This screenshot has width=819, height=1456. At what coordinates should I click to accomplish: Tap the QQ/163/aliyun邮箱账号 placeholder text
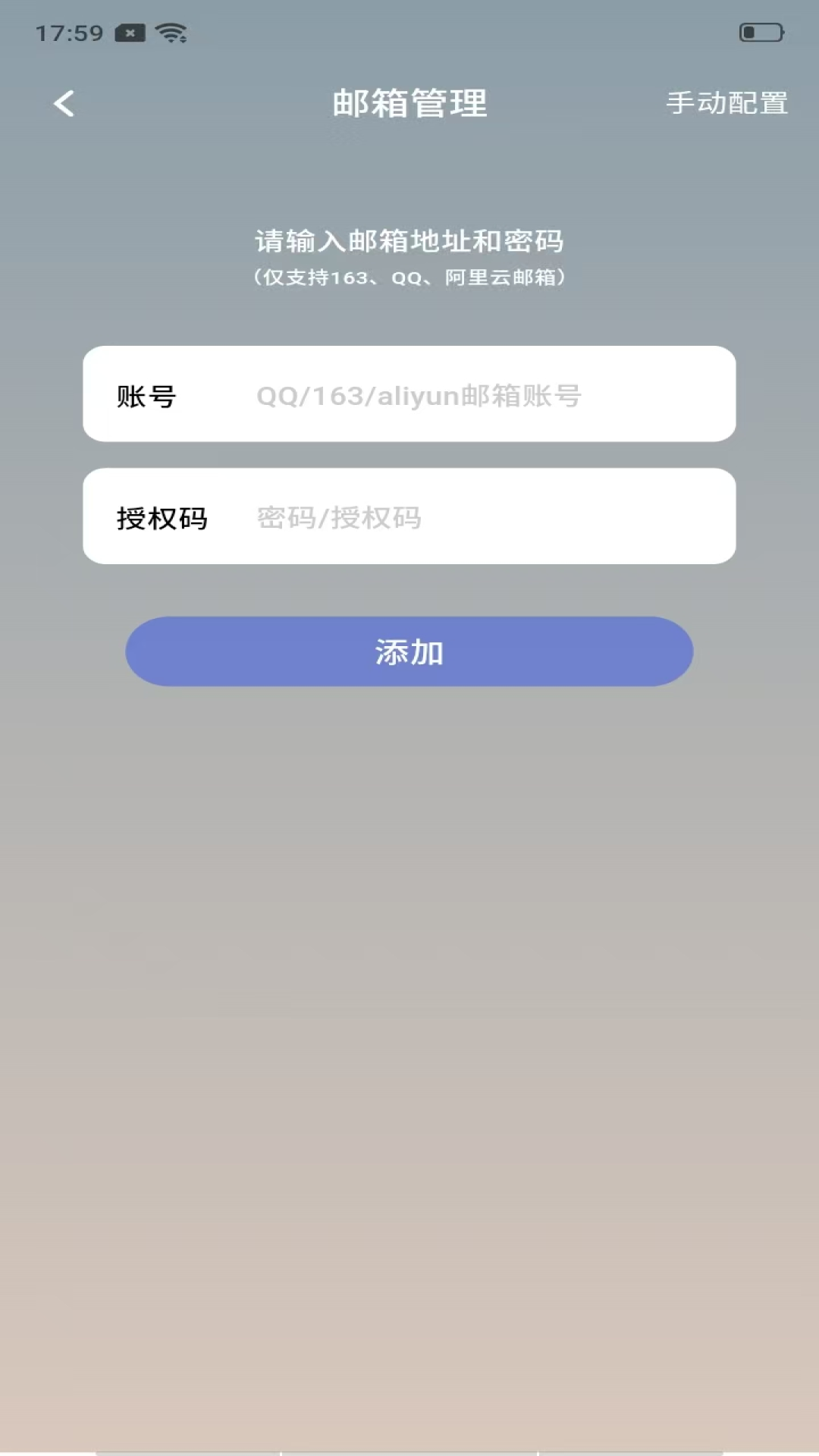click(418, 394)
